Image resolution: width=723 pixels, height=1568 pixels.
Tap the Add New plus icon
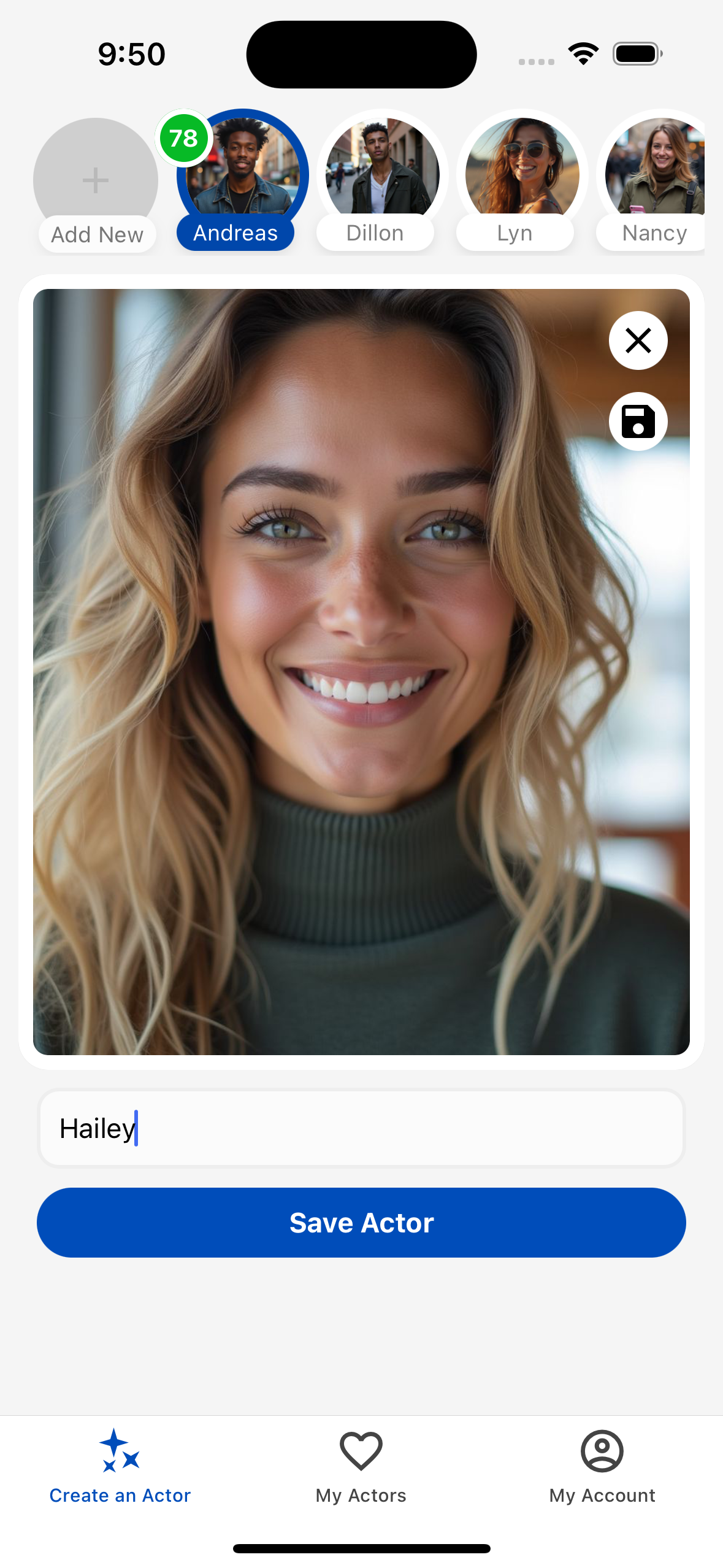96,180
